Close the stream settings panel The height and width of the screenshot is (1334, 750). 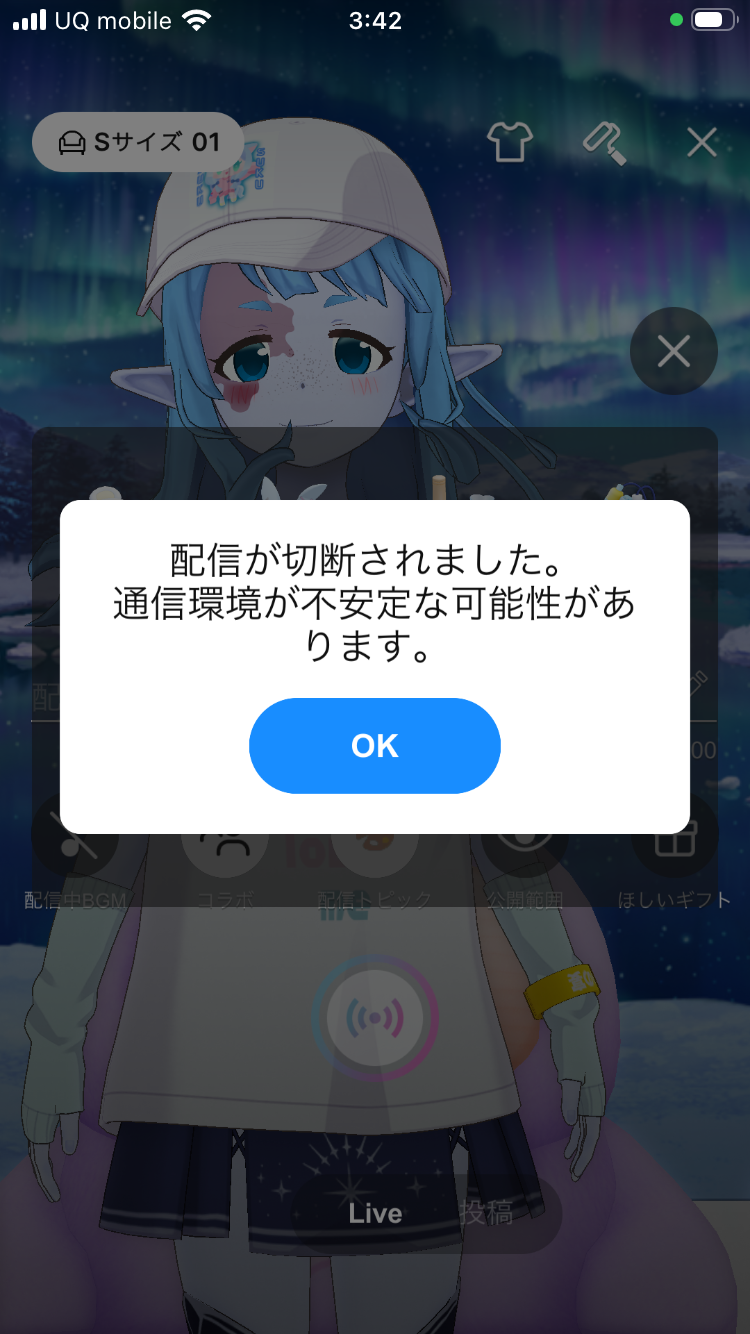[x=673, y=351]
